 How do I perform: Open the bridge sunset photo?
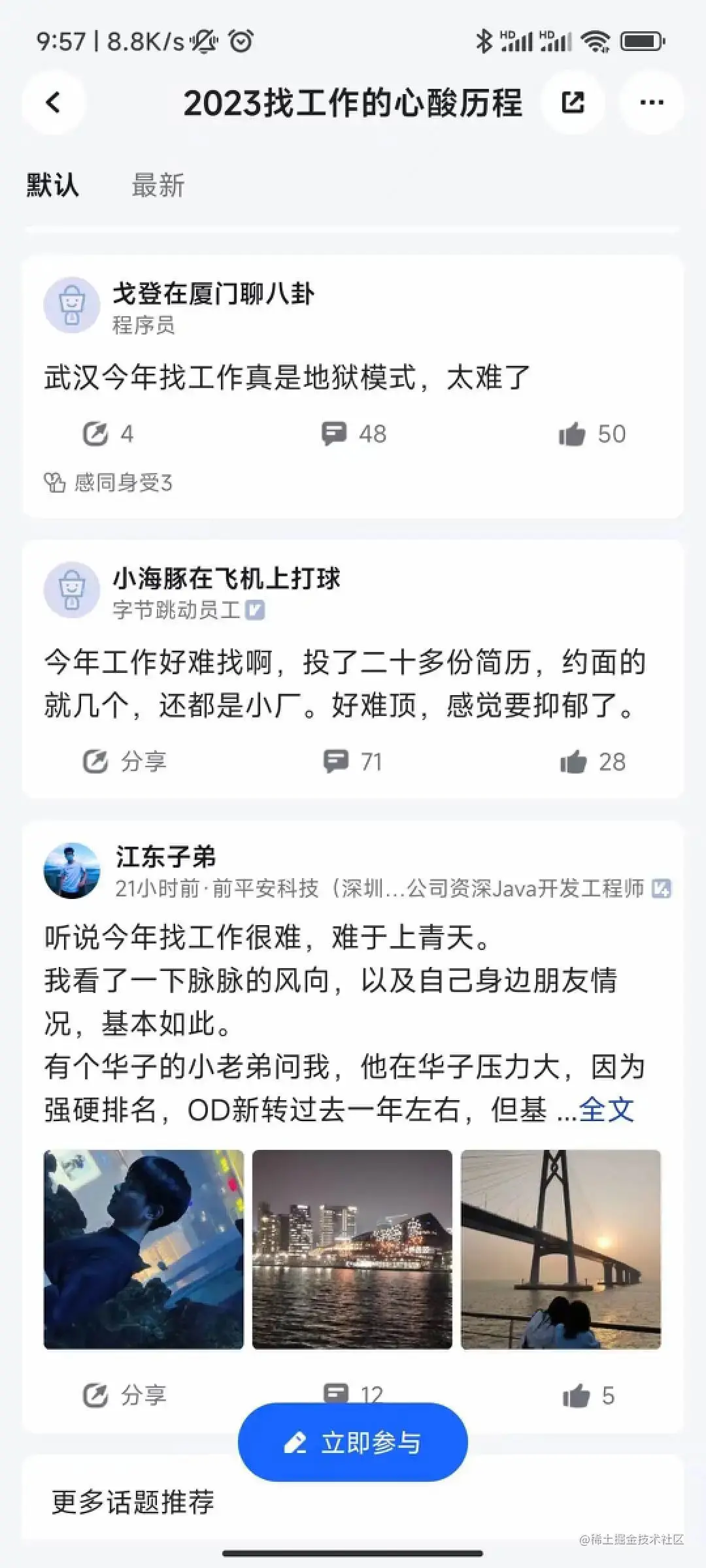click(561, 1249)
